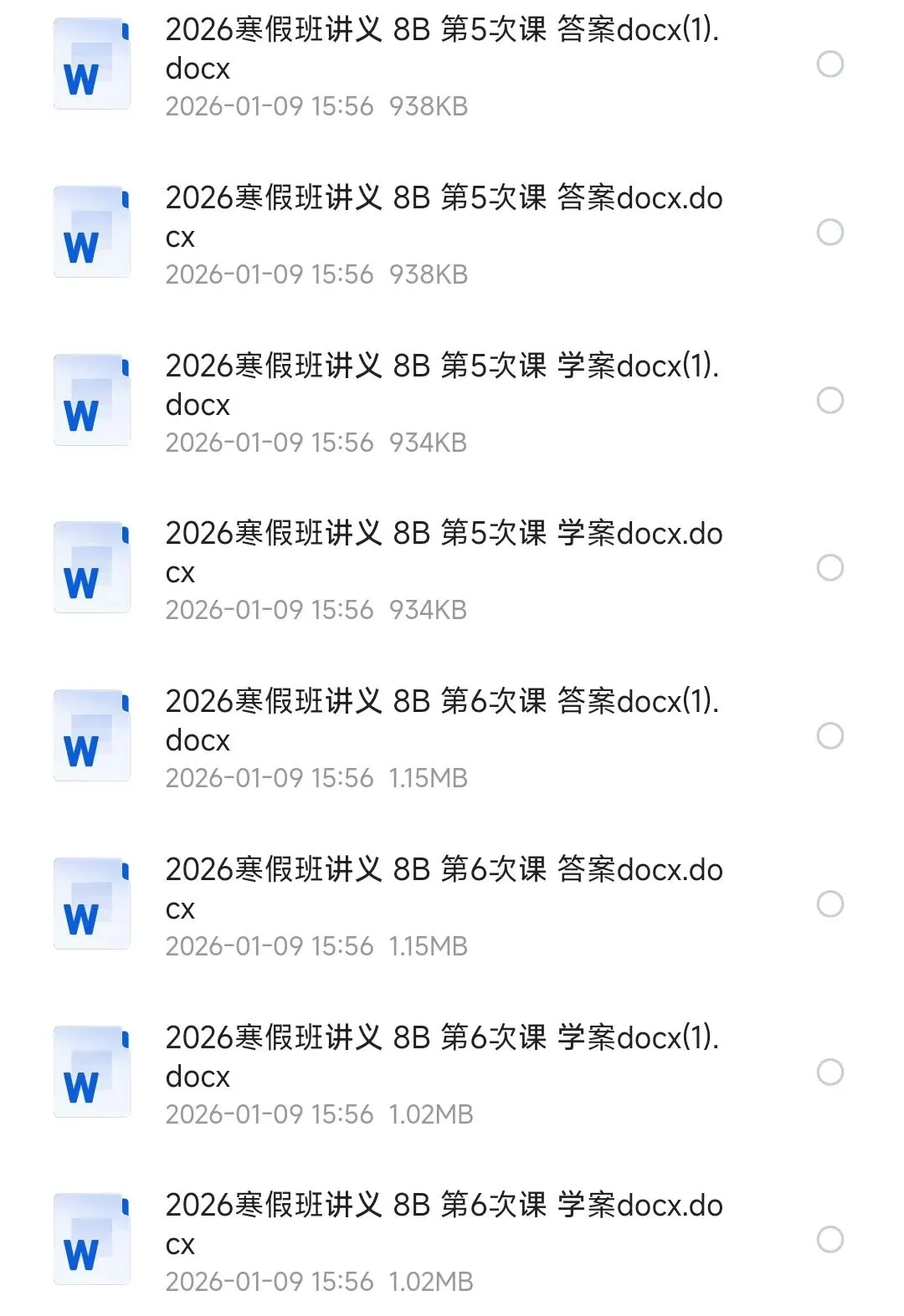Open 第5次课 答案docx(1).docx file
904x1316 pixels.
pyautogui.click(x=442, y=49)
